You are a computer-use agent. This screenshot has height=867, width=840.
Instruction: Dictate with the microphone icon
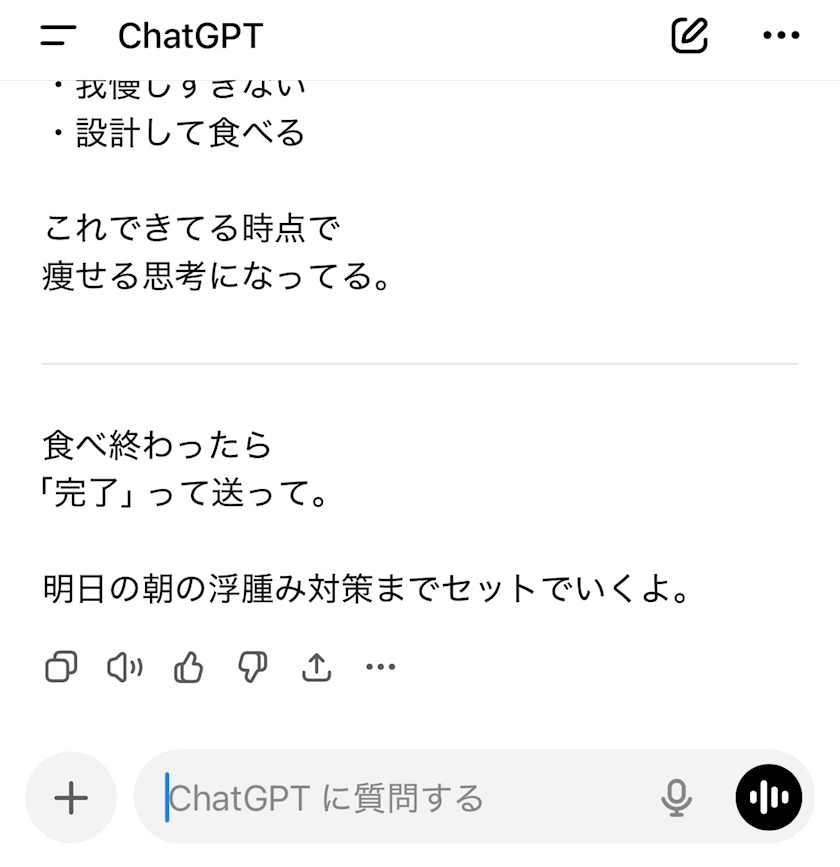tap(677, 797)
